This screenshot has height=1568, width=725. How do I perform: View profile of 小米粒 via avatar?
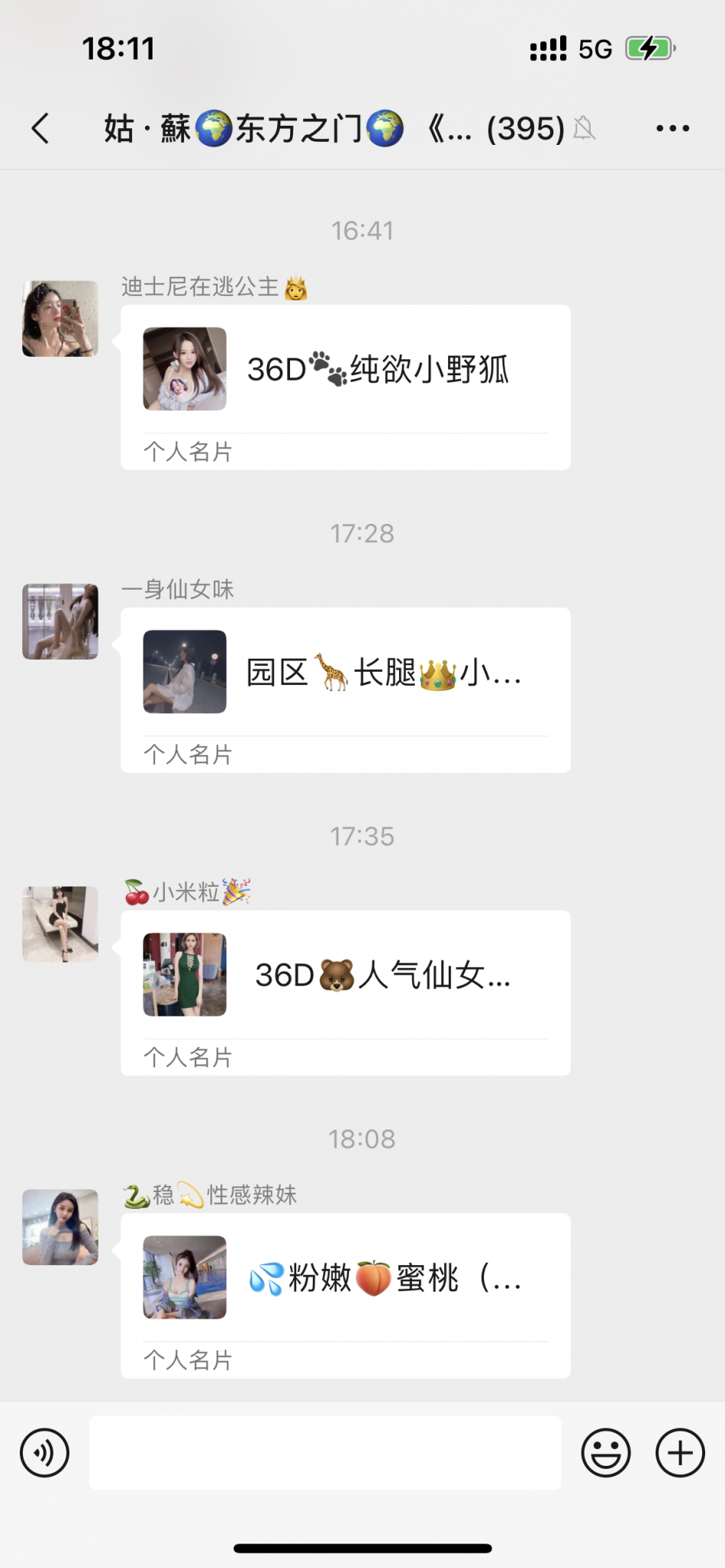[60, 924]
